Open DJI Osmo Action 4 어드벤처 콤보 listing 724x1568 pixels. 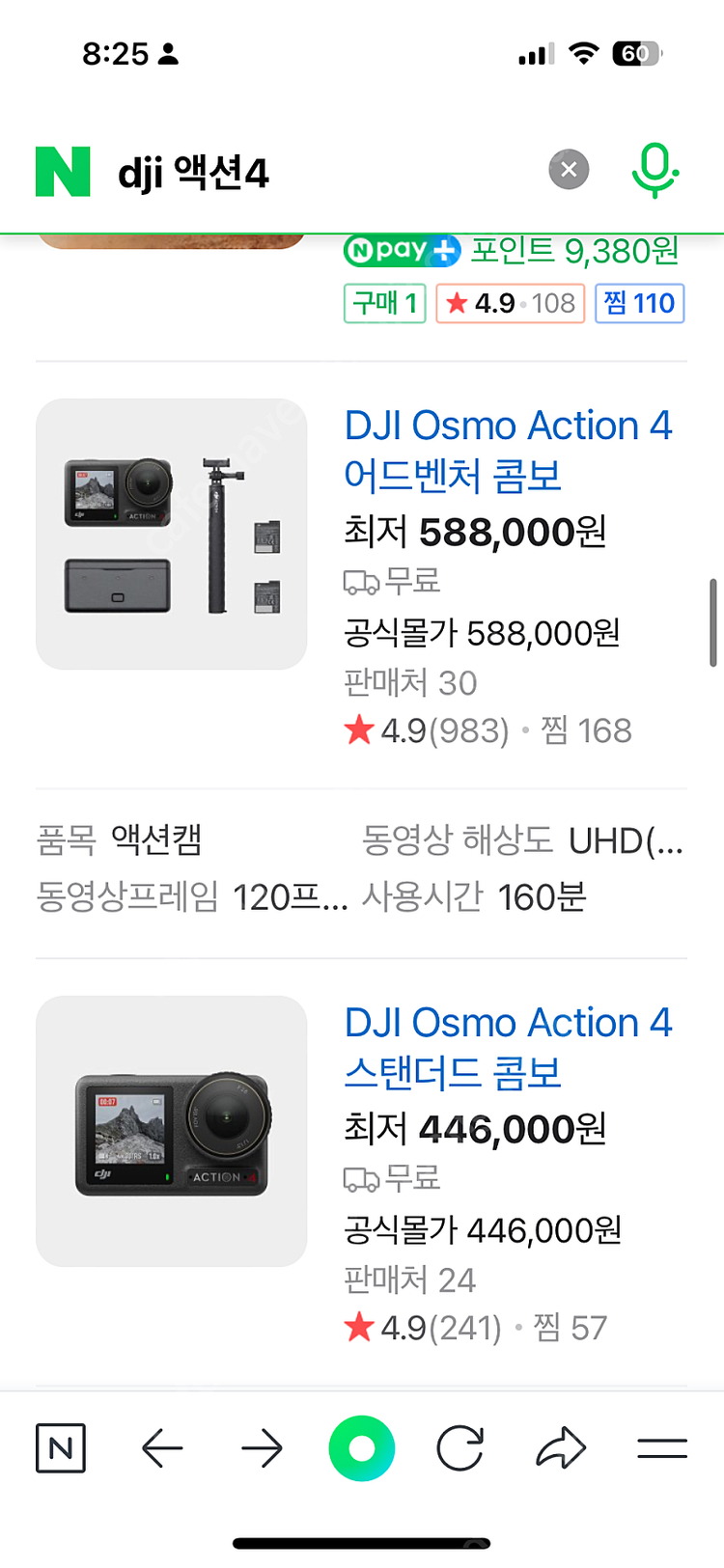click(509, 450)
